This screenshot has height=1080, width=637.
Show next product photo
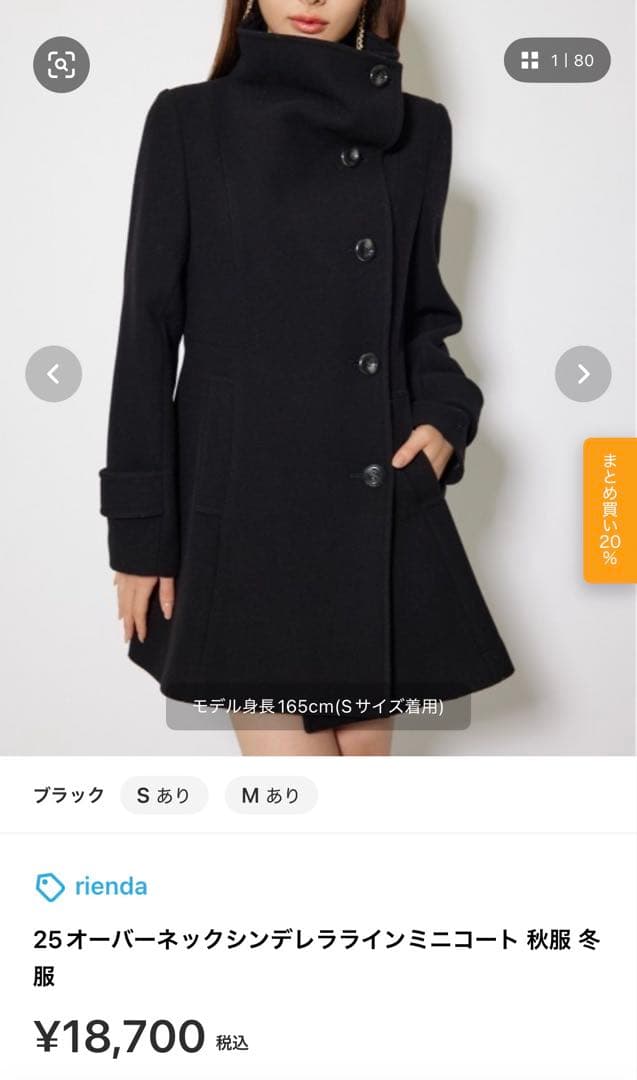[x=583, y=374]
